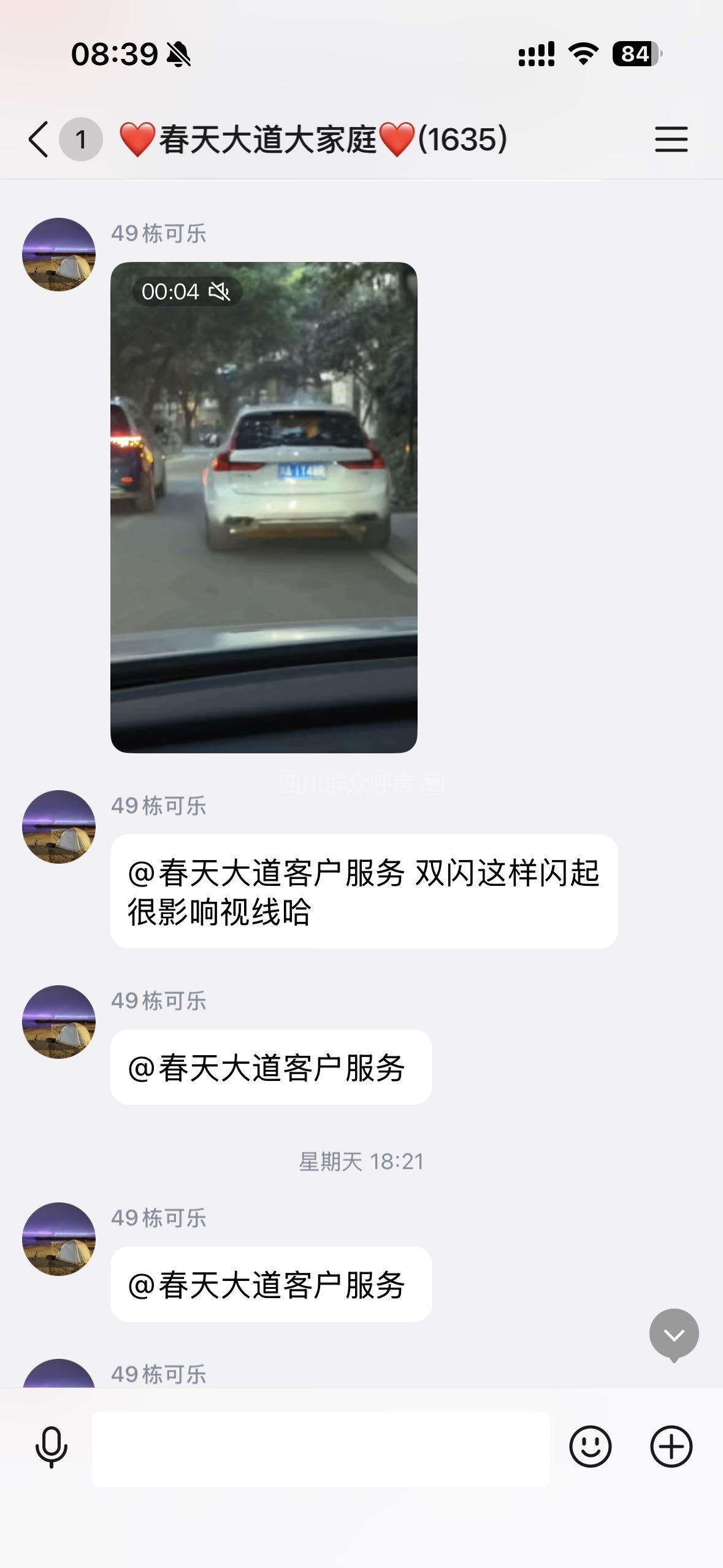Go back to the chat list
The width and height of the screenshot is (723, 1568).
click(39, 139)
